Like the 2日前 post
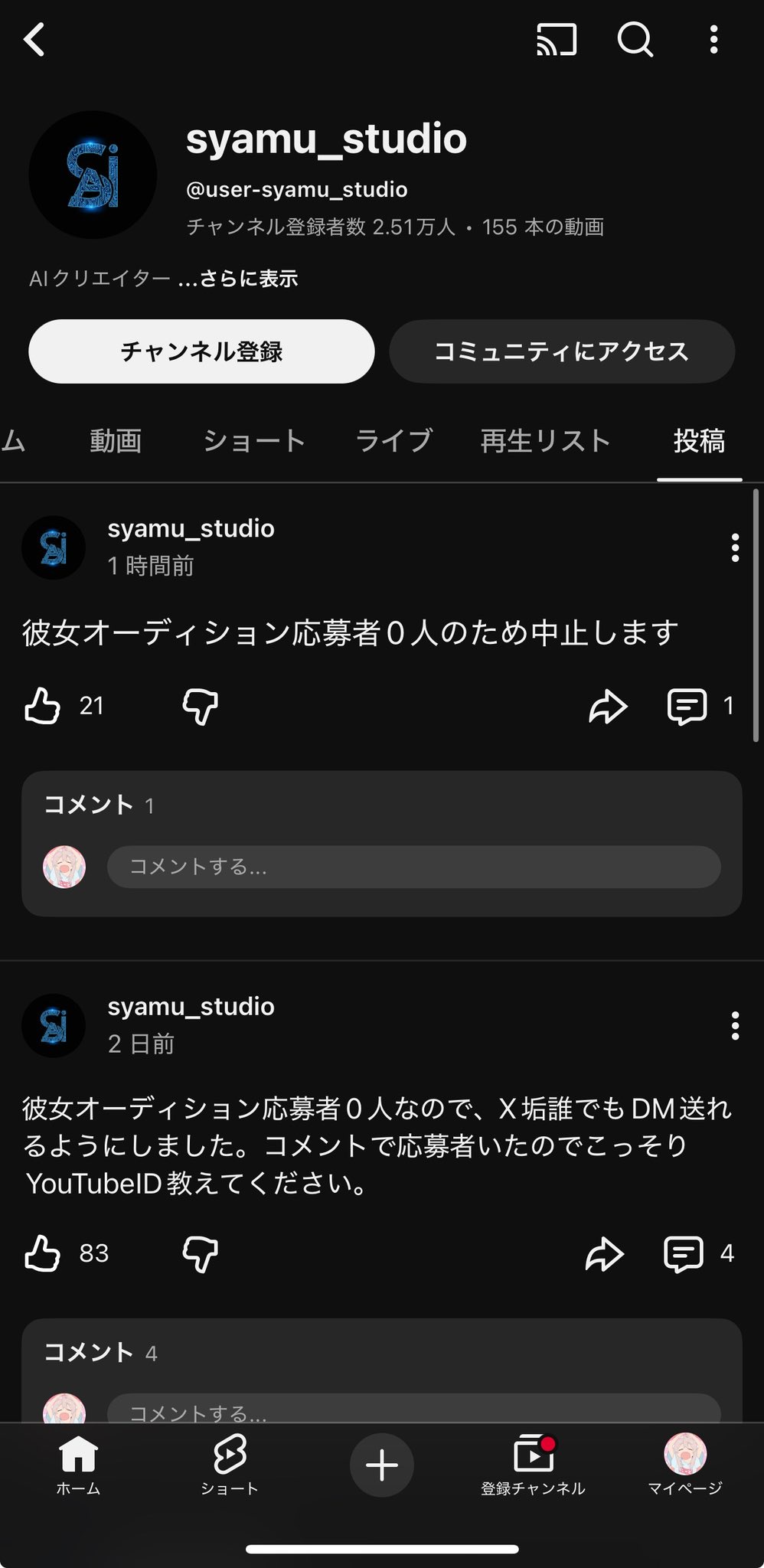This screenshot has height=1568, width=764. coord(43,1253)
